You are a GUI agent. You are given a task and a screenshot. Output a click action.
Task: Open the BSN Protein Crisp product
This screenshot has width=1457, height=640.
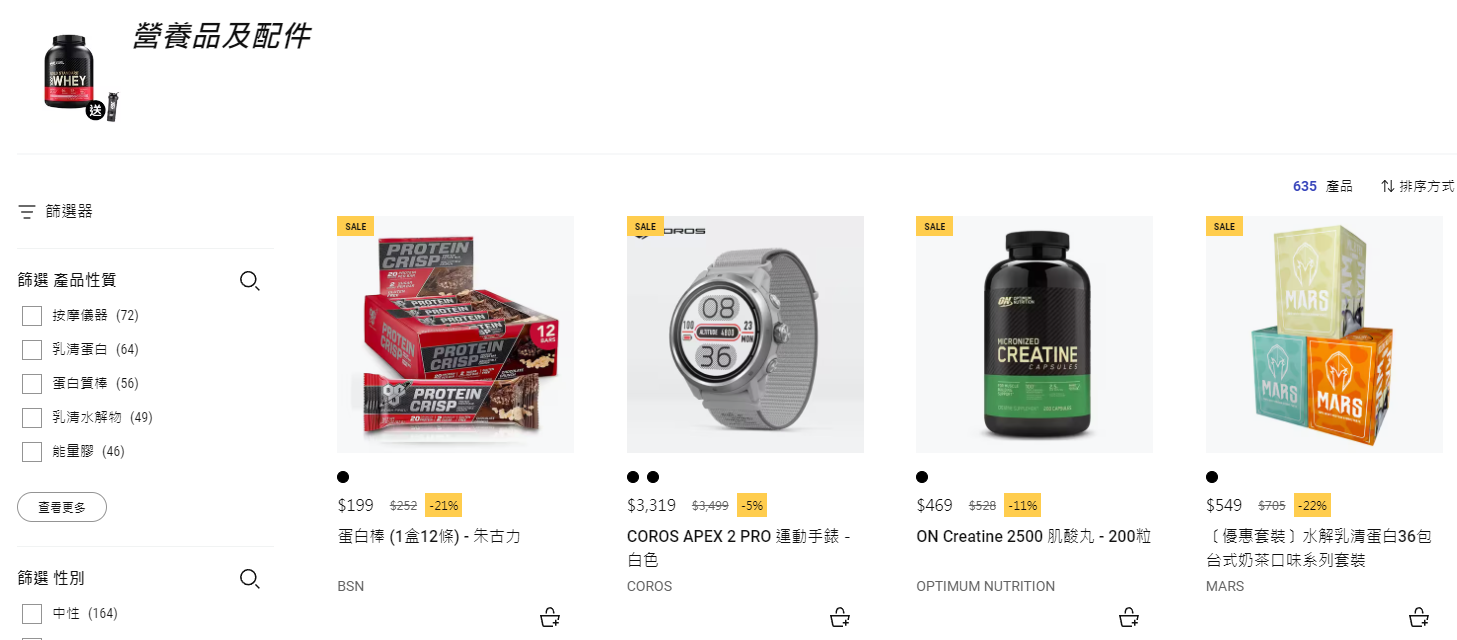455,334
